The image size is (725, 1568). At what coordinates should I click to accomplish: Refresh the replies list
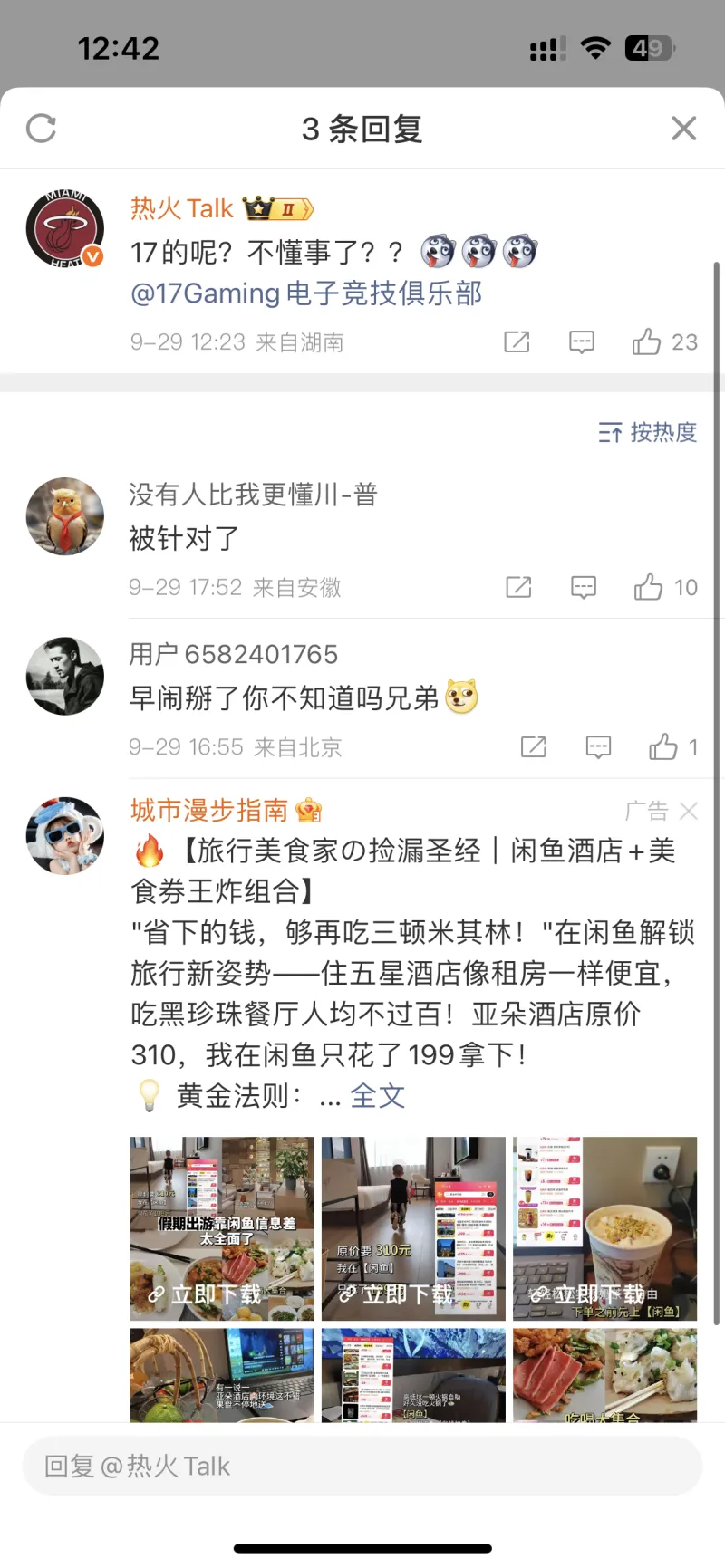[x=42, y=129]
